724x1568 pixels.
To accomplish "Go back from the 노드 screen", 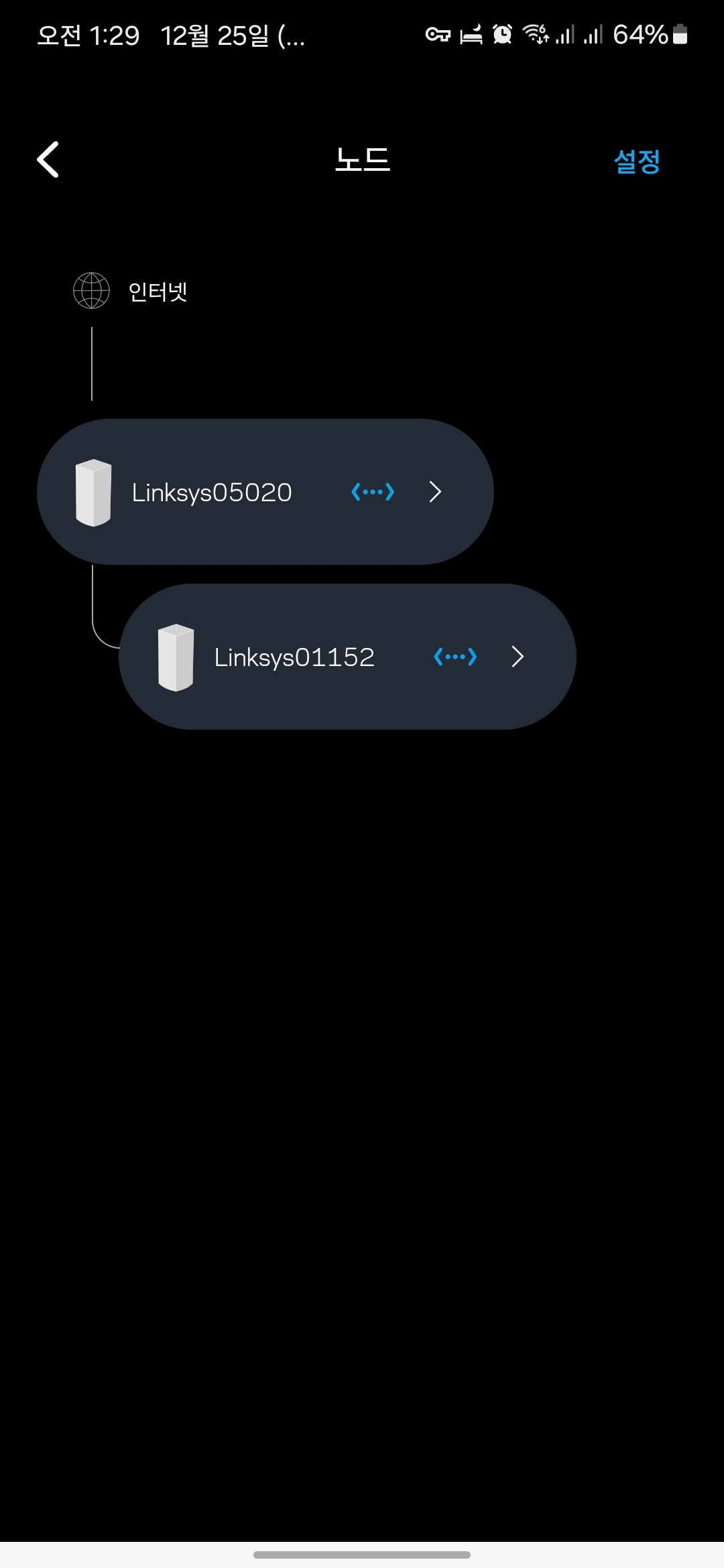I will coord(48,159).
